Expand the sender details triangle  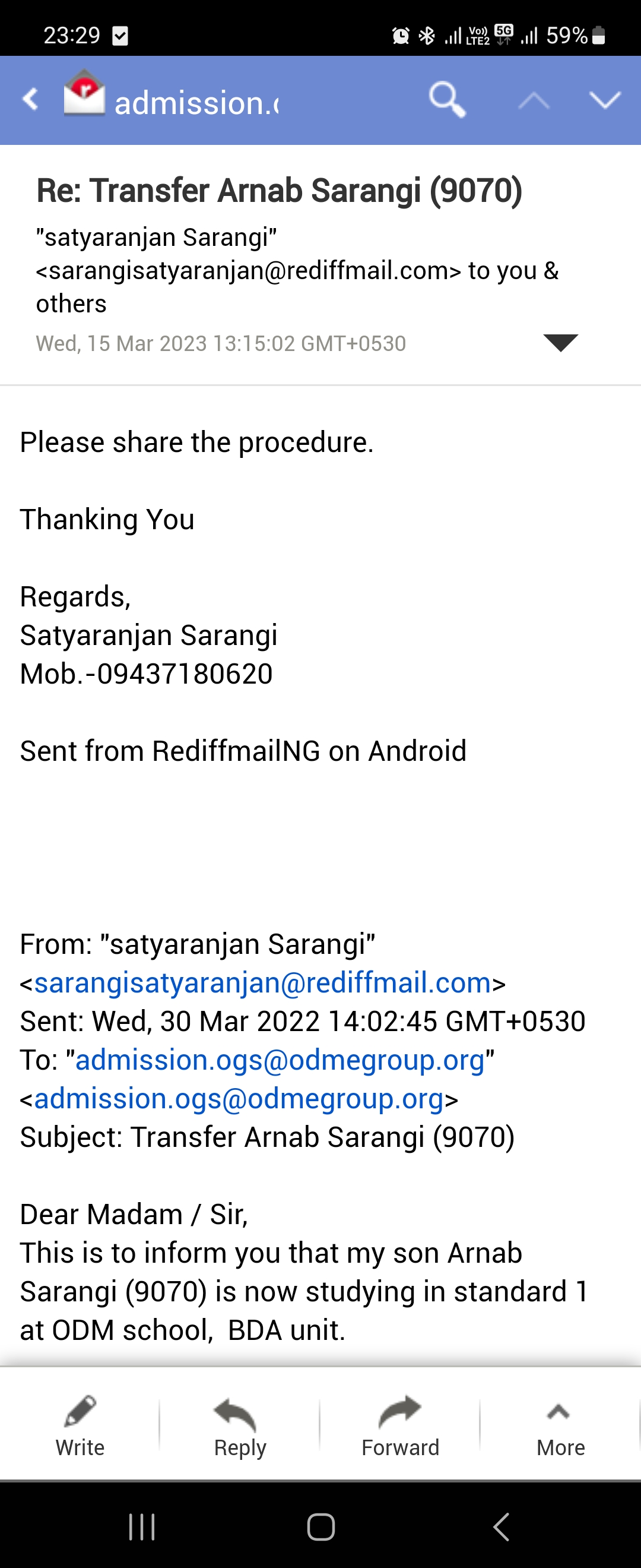pos(560,343)
